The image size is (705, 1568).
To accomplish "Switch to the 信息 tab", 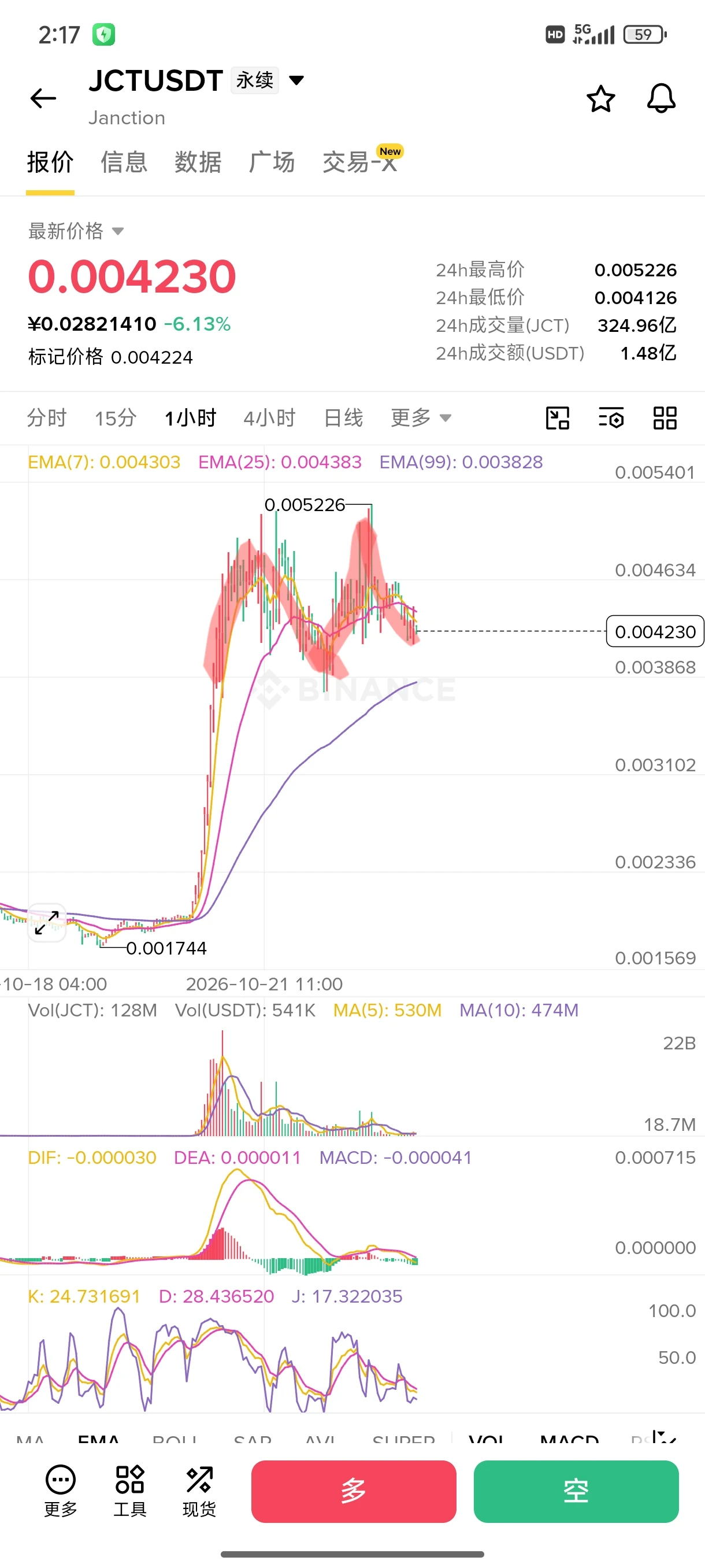I will (x=124, y=162).
